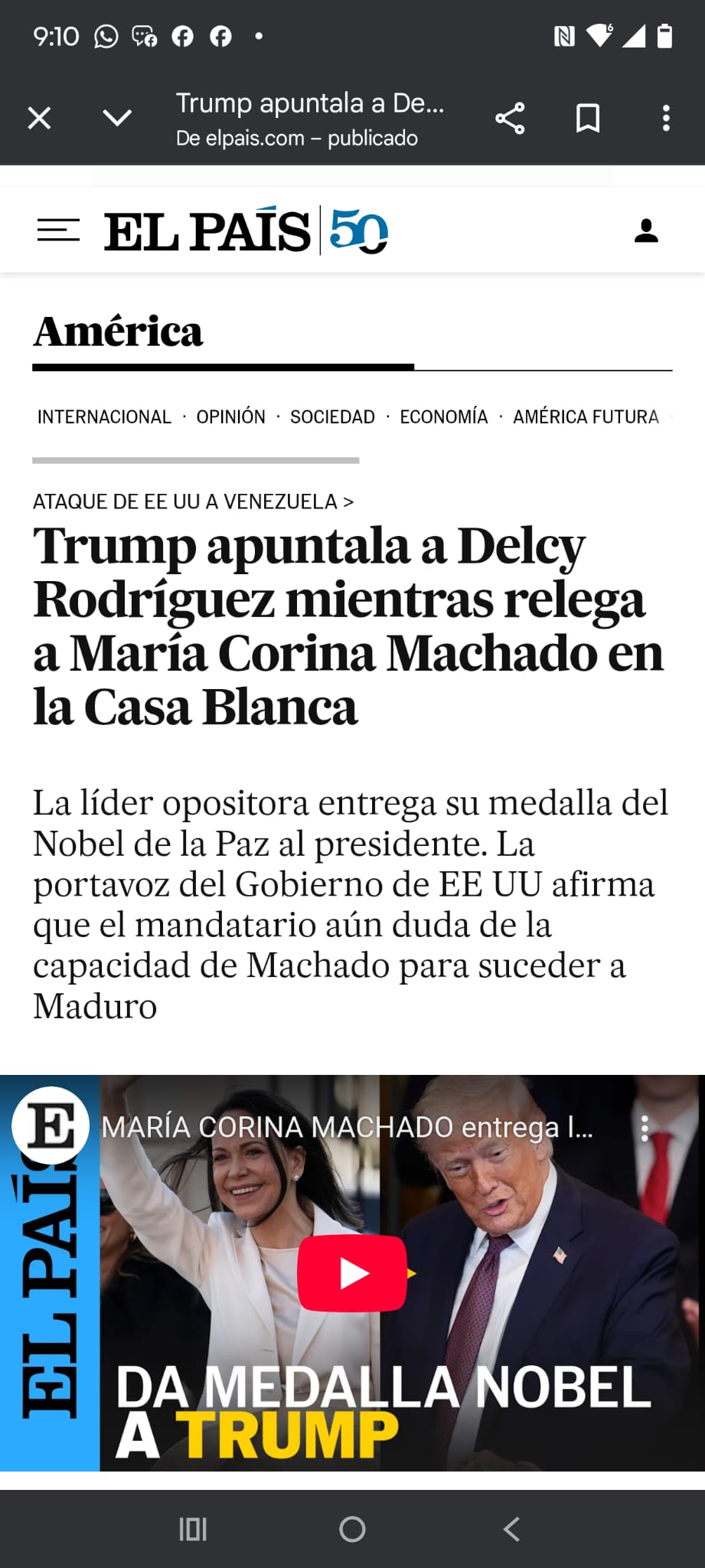The height and width of the screenshot is (1568, 705).
Task: Play the María Corina Machado video
Action: pyautogui.click(x=351, y=1272)
